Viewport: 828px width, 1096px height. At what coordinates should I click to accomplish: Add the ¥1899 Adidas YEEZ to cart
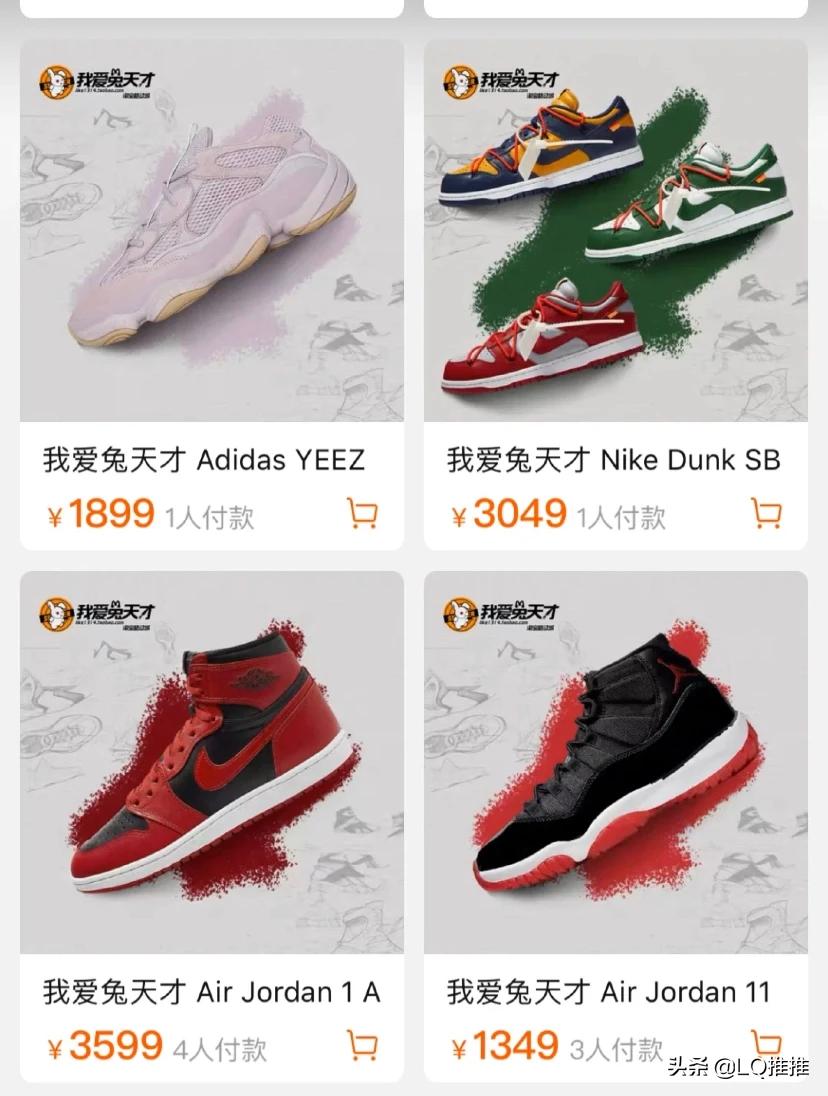tap(362, 514)
